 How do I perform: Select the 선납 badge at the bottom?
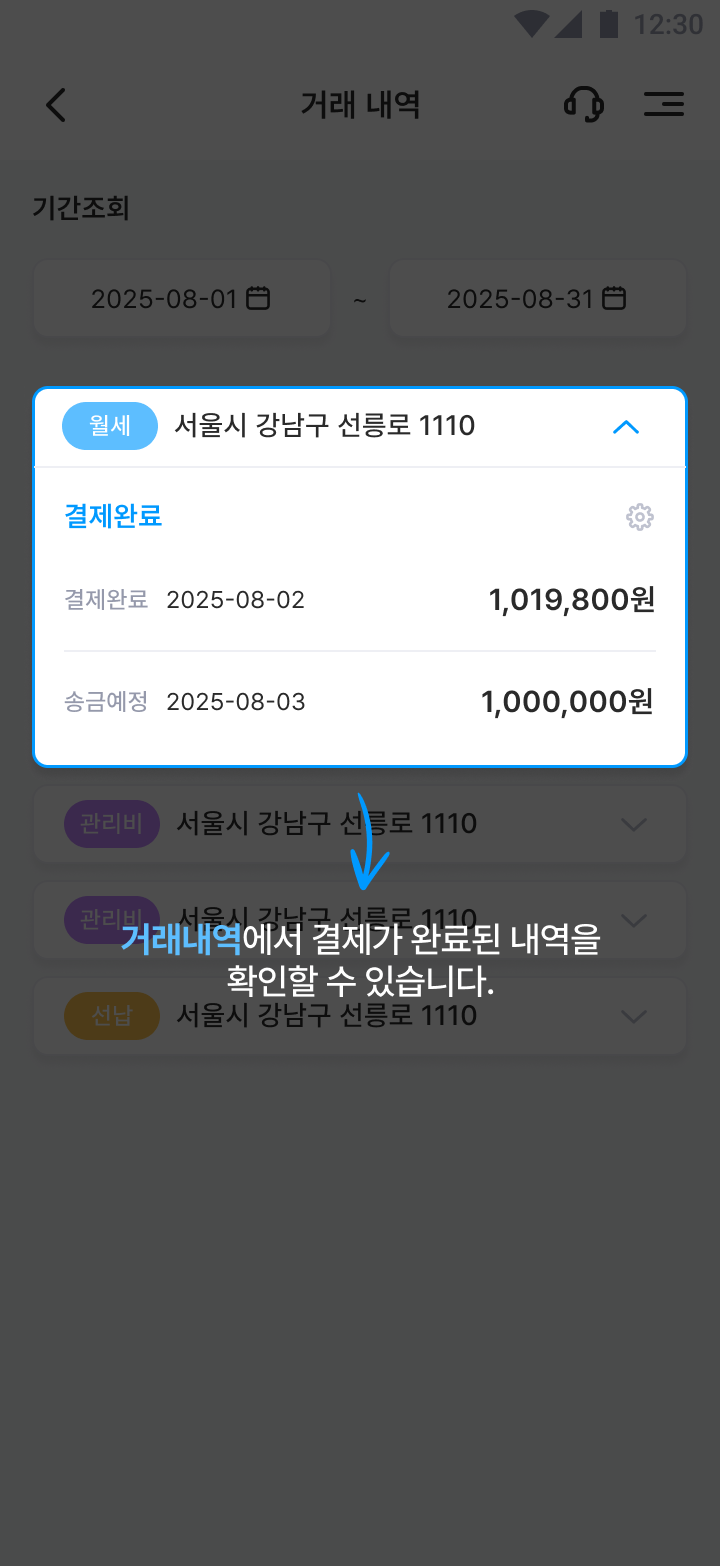pyautogui.click(x=112, y=1015)
